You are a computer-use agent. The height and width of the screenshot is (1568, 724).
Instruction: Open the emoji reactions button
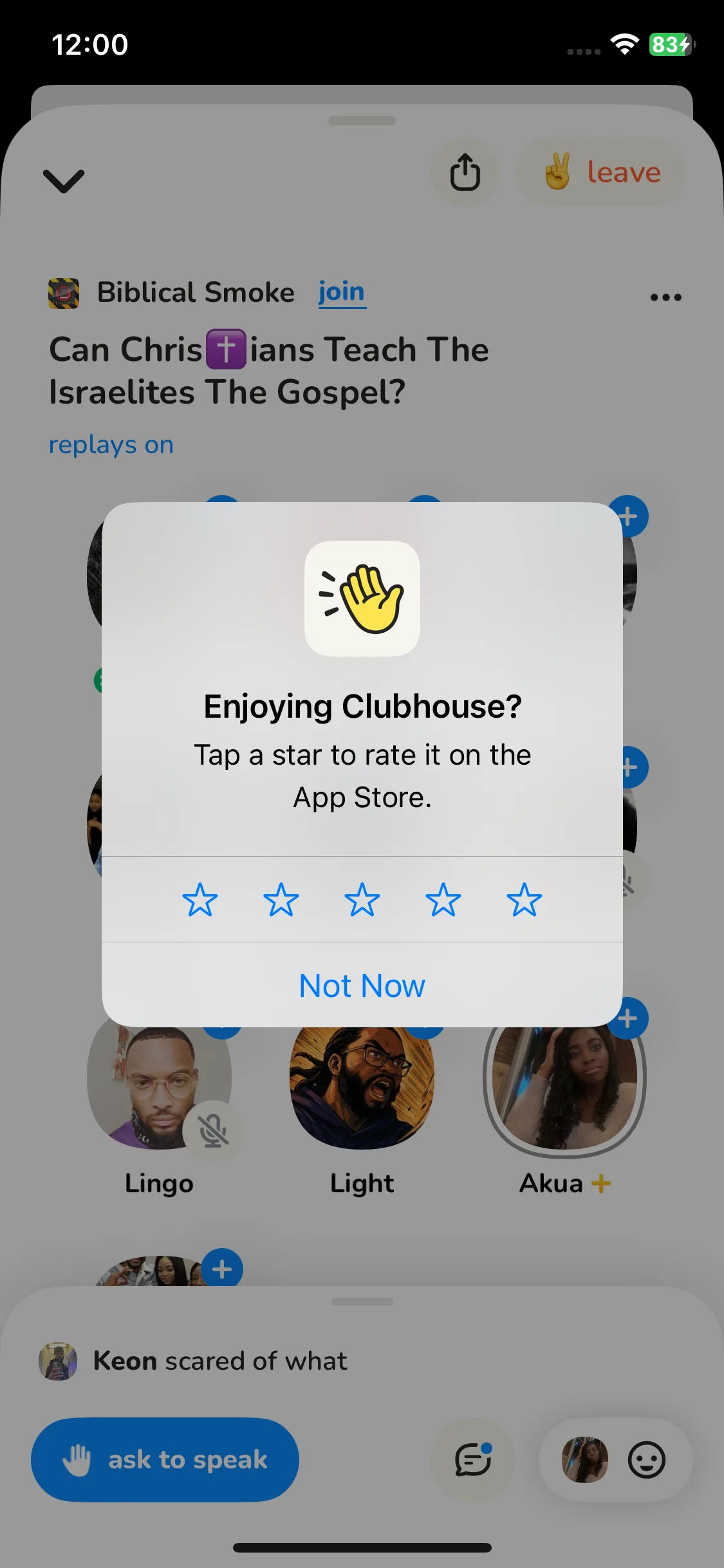click(646, 1459)
